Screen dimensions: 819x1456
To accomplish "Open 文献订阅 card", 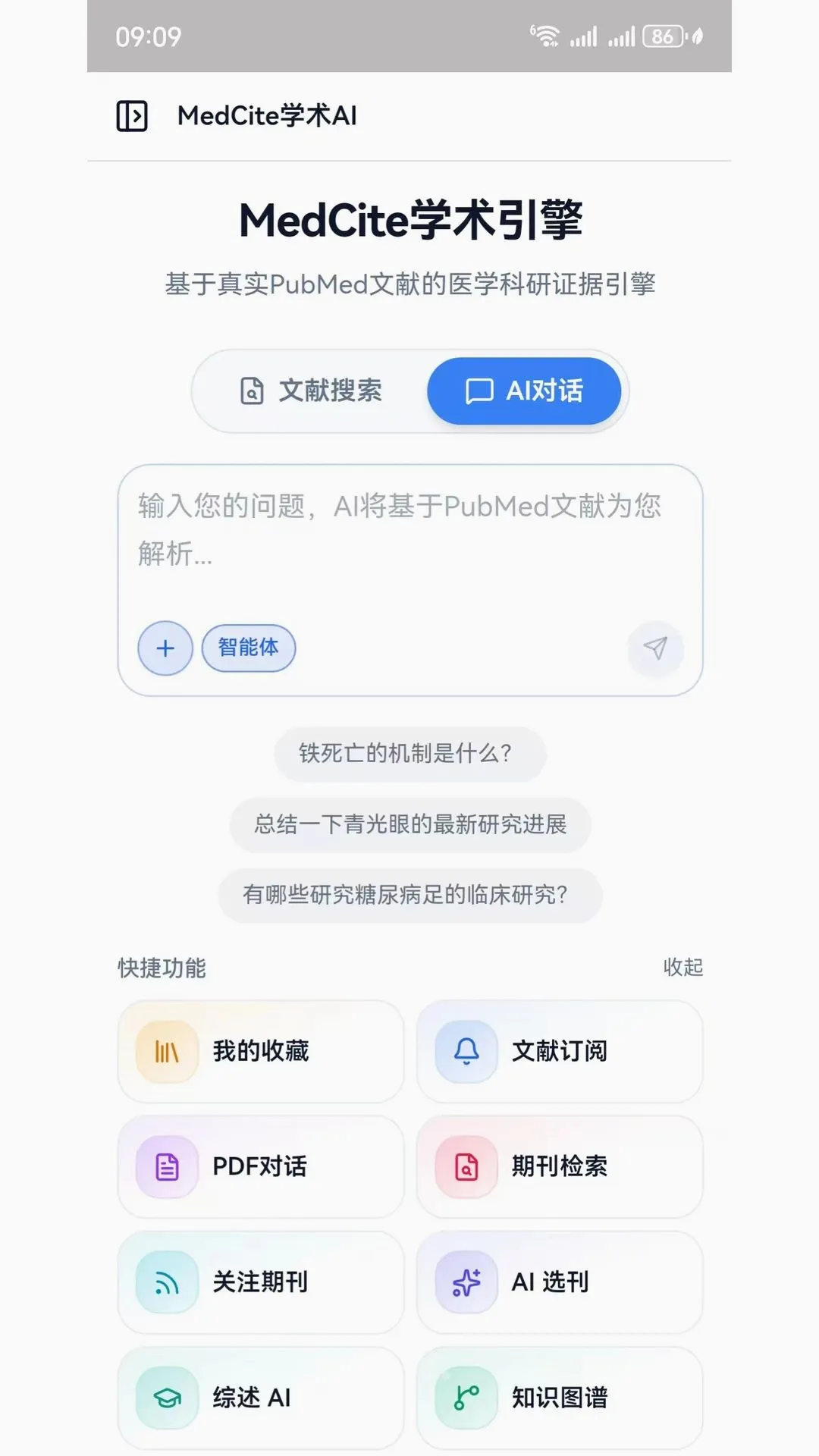I will [560, 1051].
